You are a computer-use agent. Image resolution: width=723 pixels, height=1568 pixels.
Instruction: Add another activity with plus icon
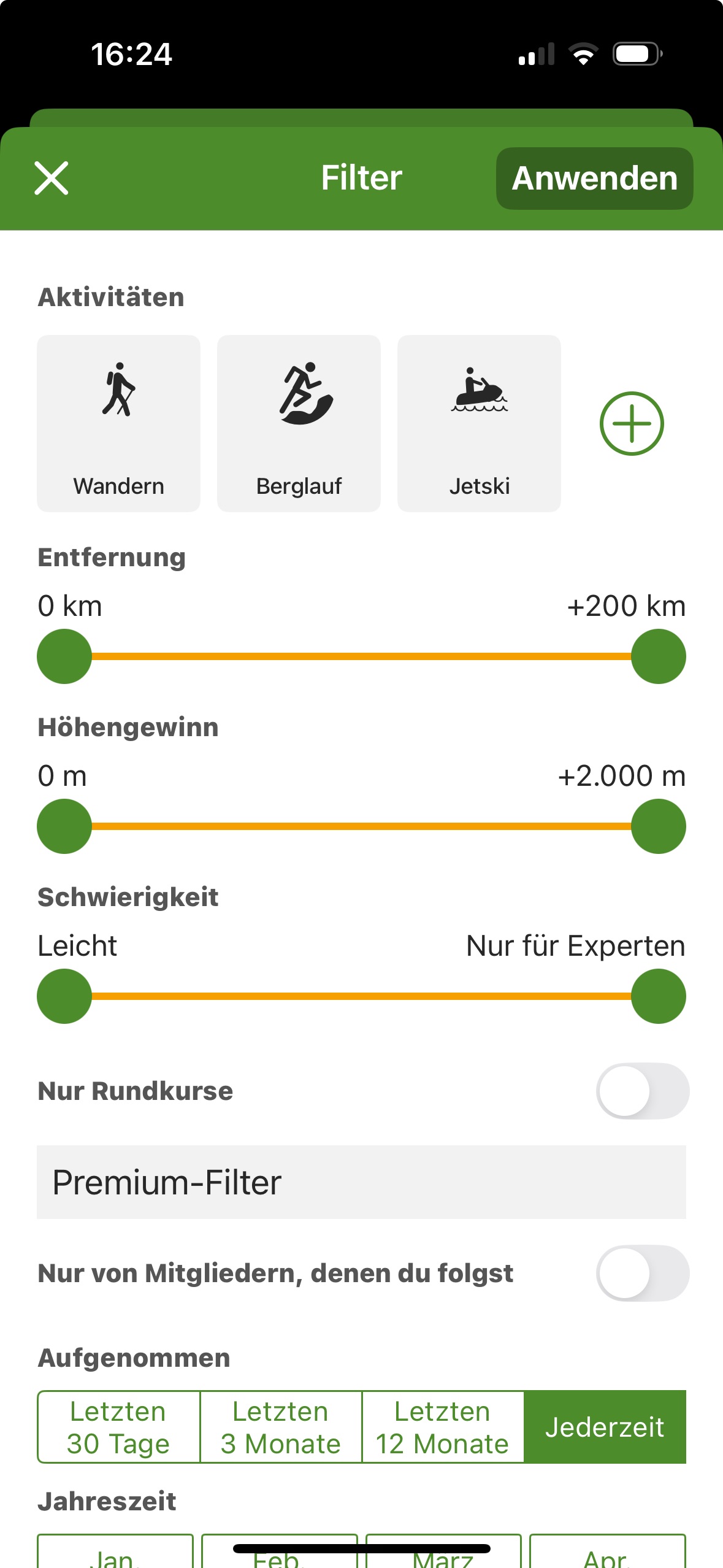point(632,423)
